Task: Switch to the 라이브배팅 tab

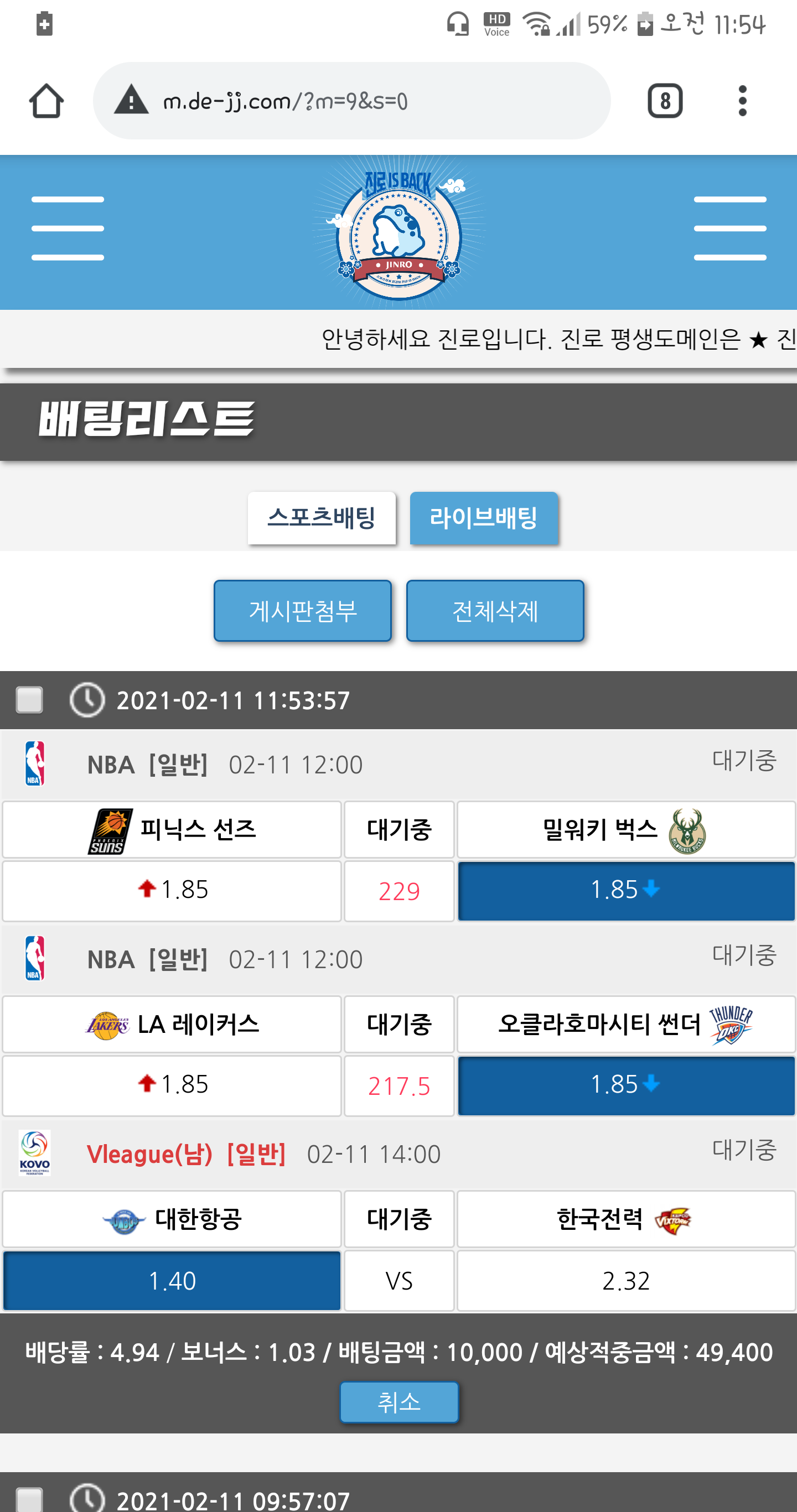Action: coord(483,518)
